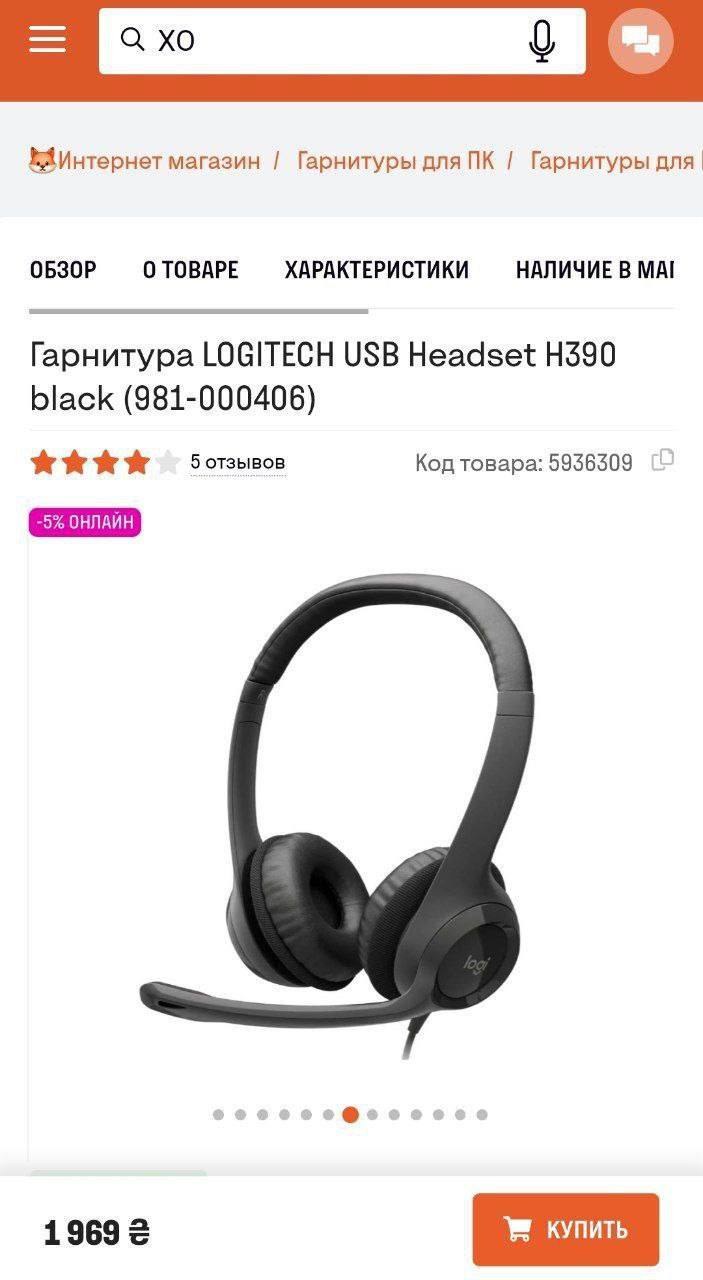Switch to the О ТОВАРЕ tab
This screenshot has height=1280, width=703.
190,269
